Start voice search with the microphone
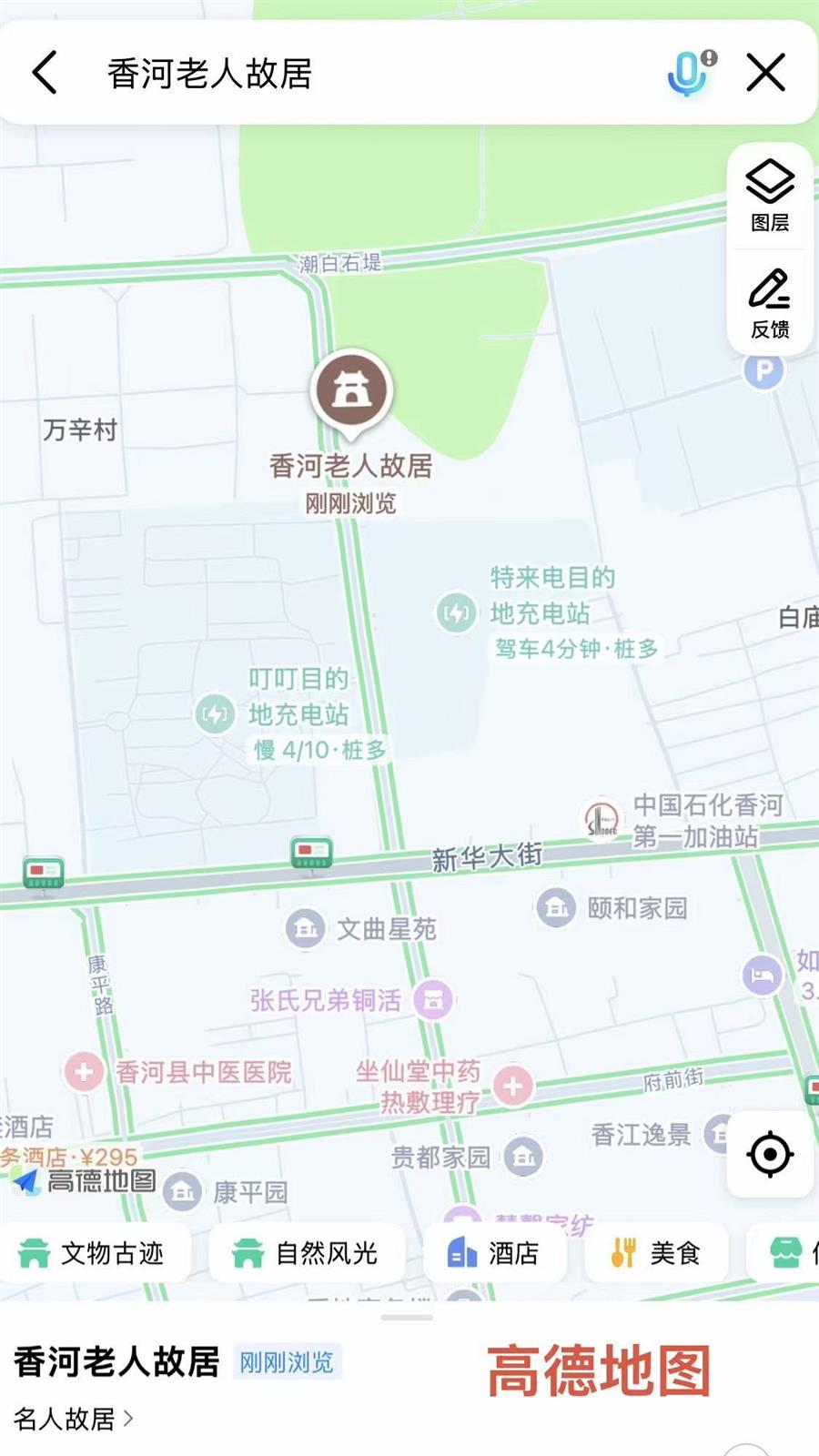This screenshot has width=819, height=1456. click(x=689, y=73)
